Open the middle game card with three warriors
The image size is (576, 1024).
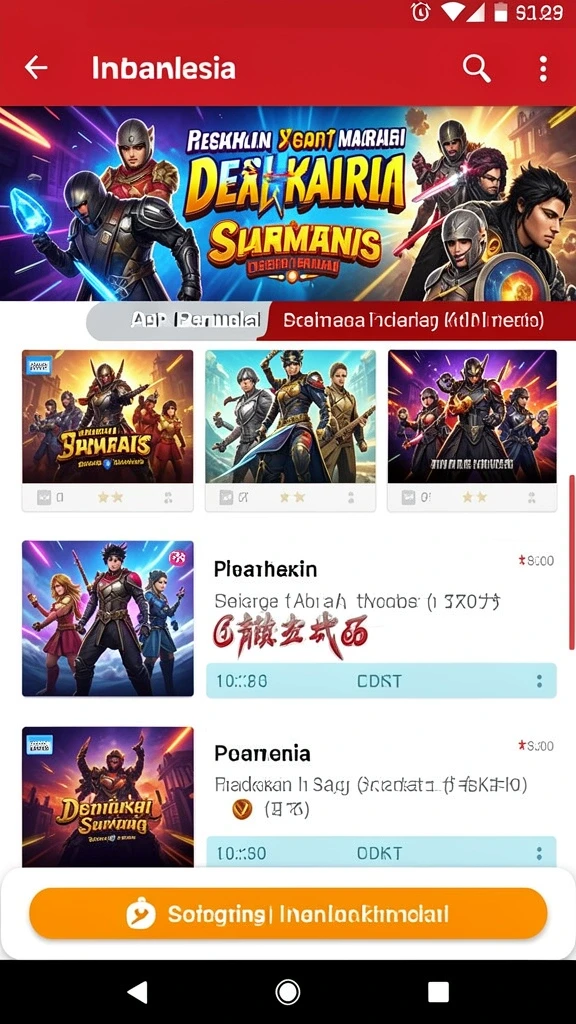pos(291,430)
